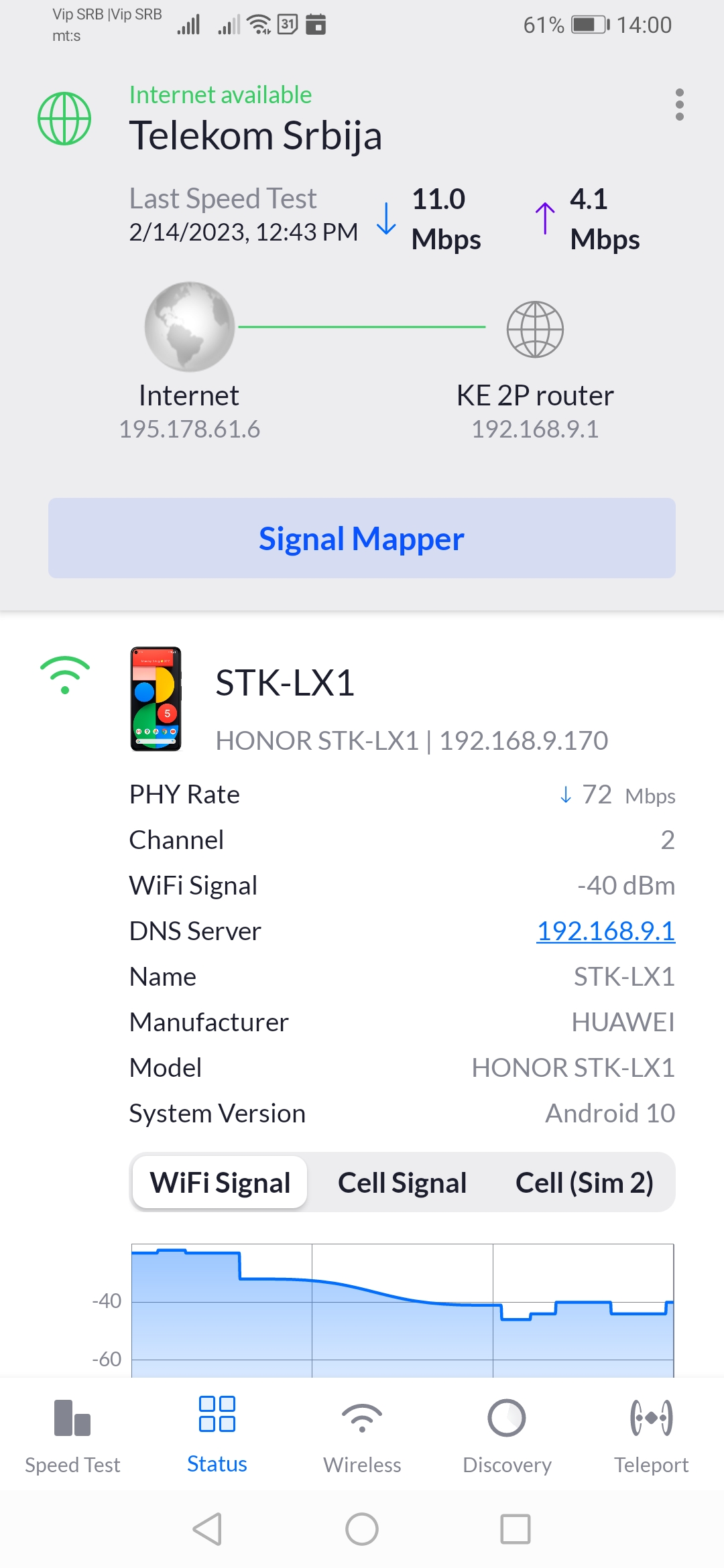Go to the system home screen
This screenshot has width=724, height=1568.
[x=362, y=1529]
